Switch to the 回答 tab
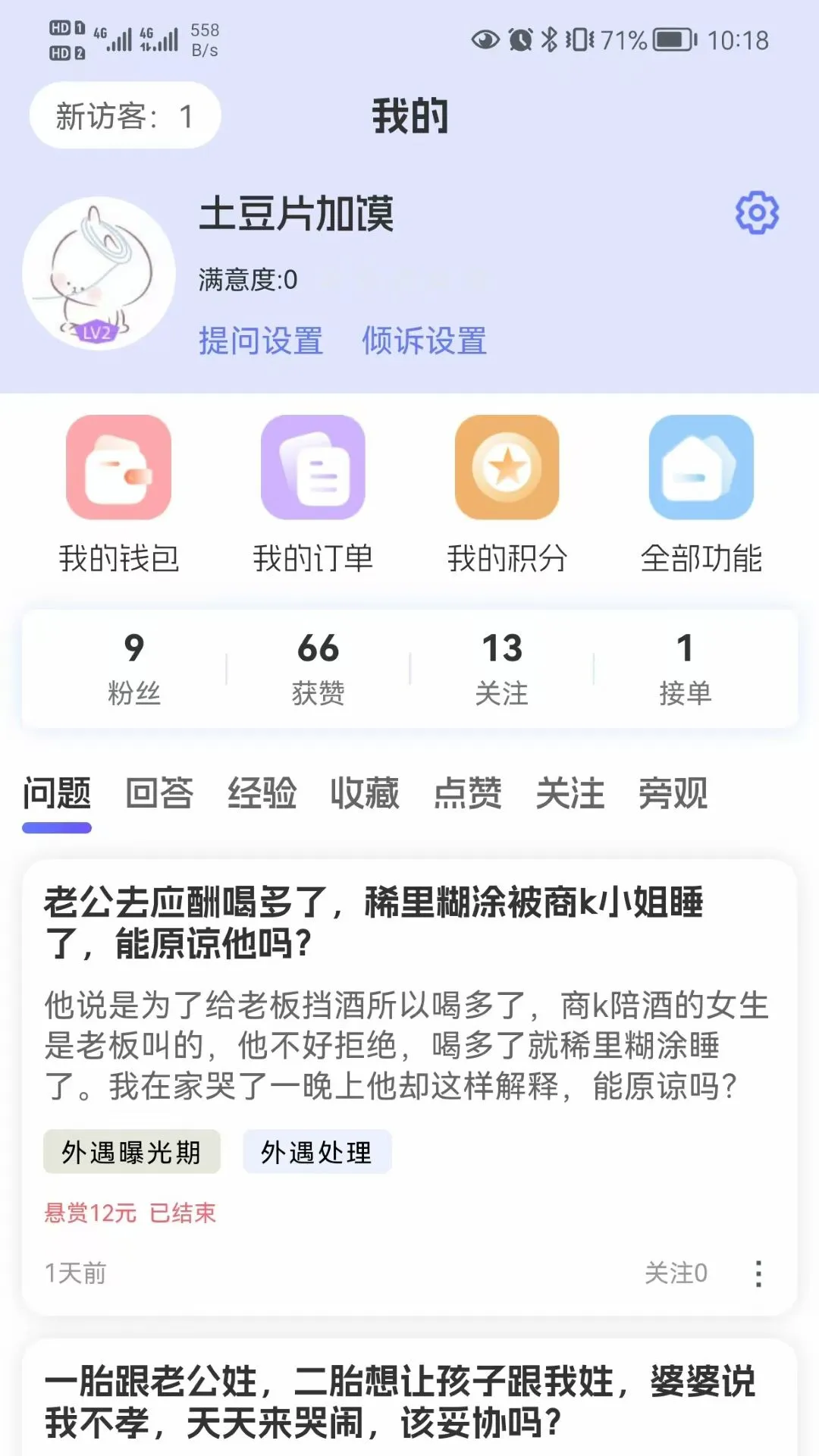The width and height of the screenshot is (819, 1456). [x=158, y=793]
